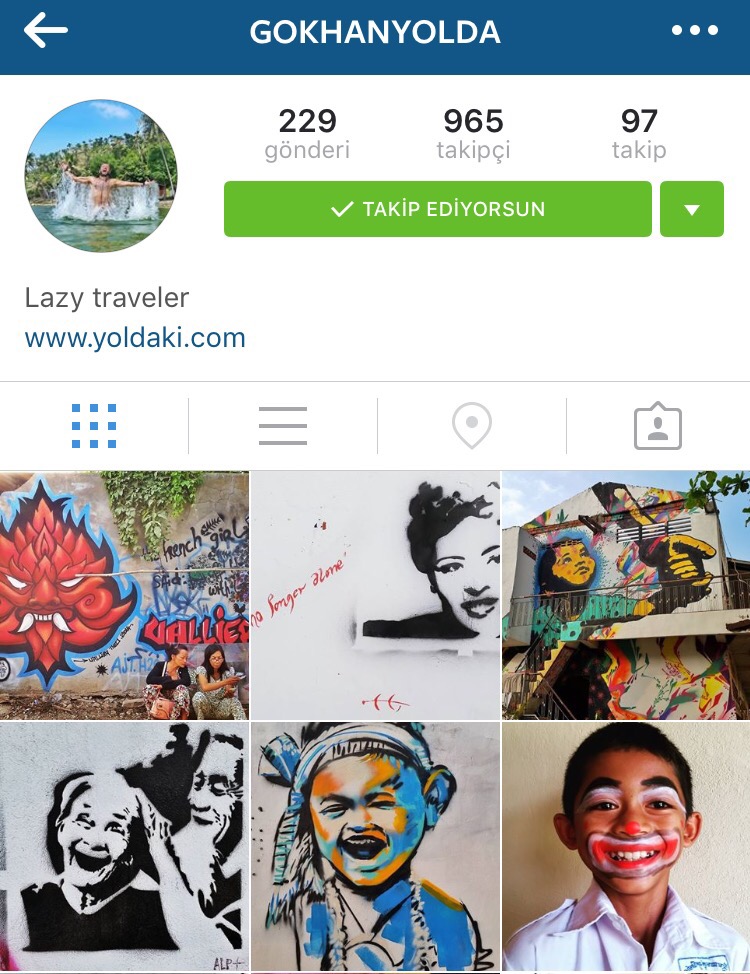Open the 'no longer alone' stencil post
The height and width of the screenshot is (974, 750).
(375, 595)
